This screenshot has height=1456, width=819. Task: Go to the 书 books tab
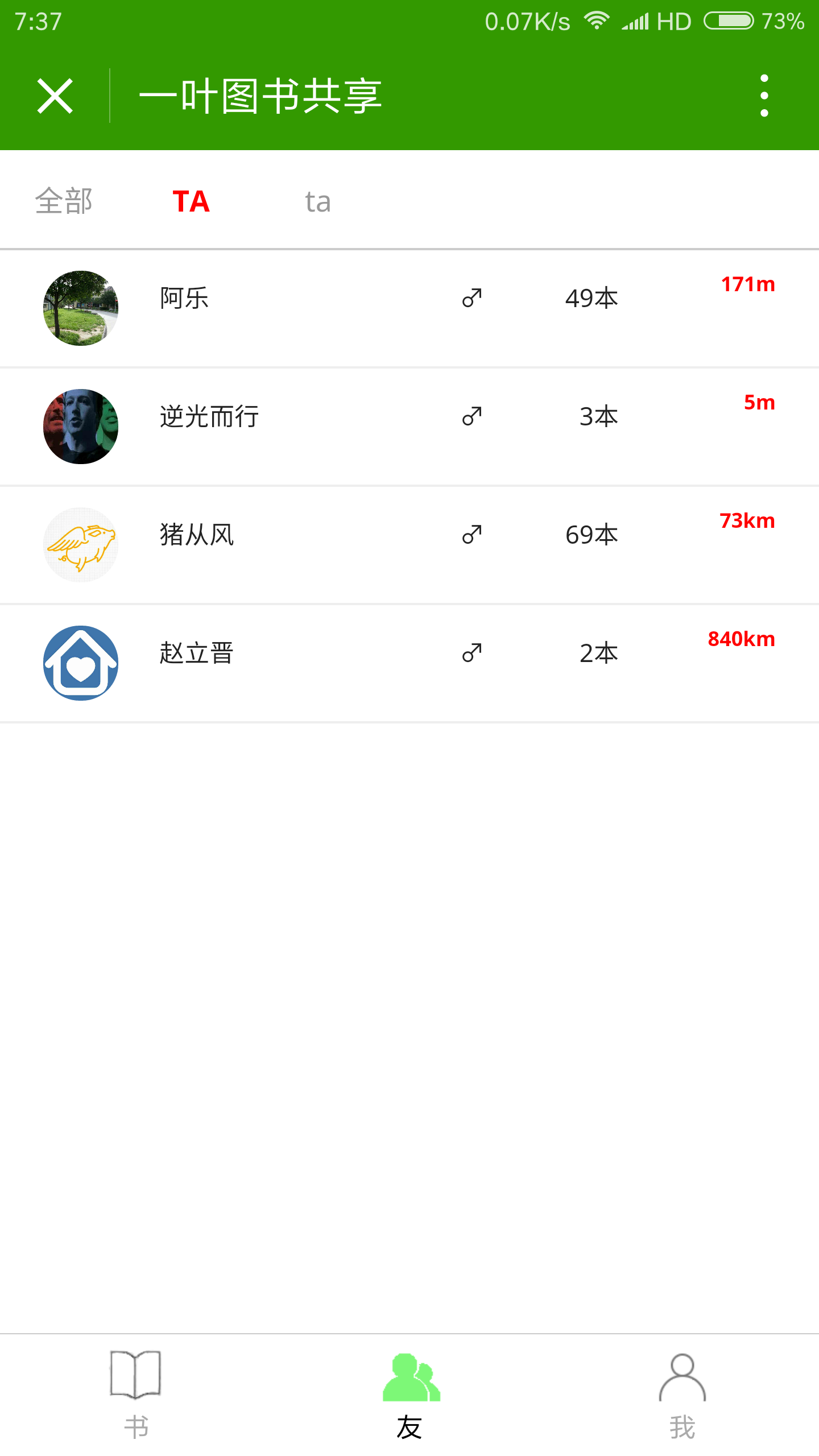point(136,1395)
